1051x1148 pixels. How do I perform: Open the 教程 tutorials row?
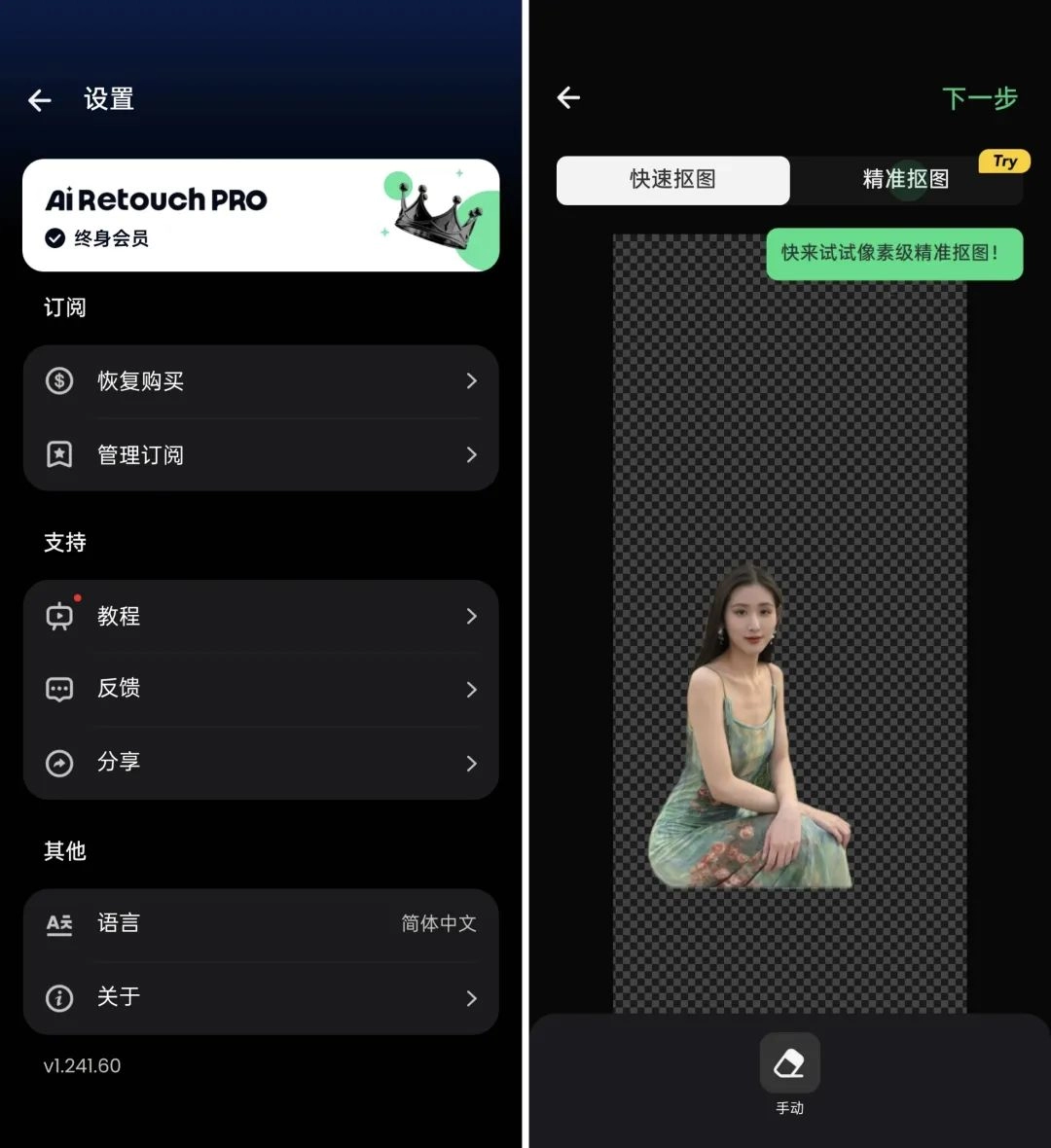point(261,616)
